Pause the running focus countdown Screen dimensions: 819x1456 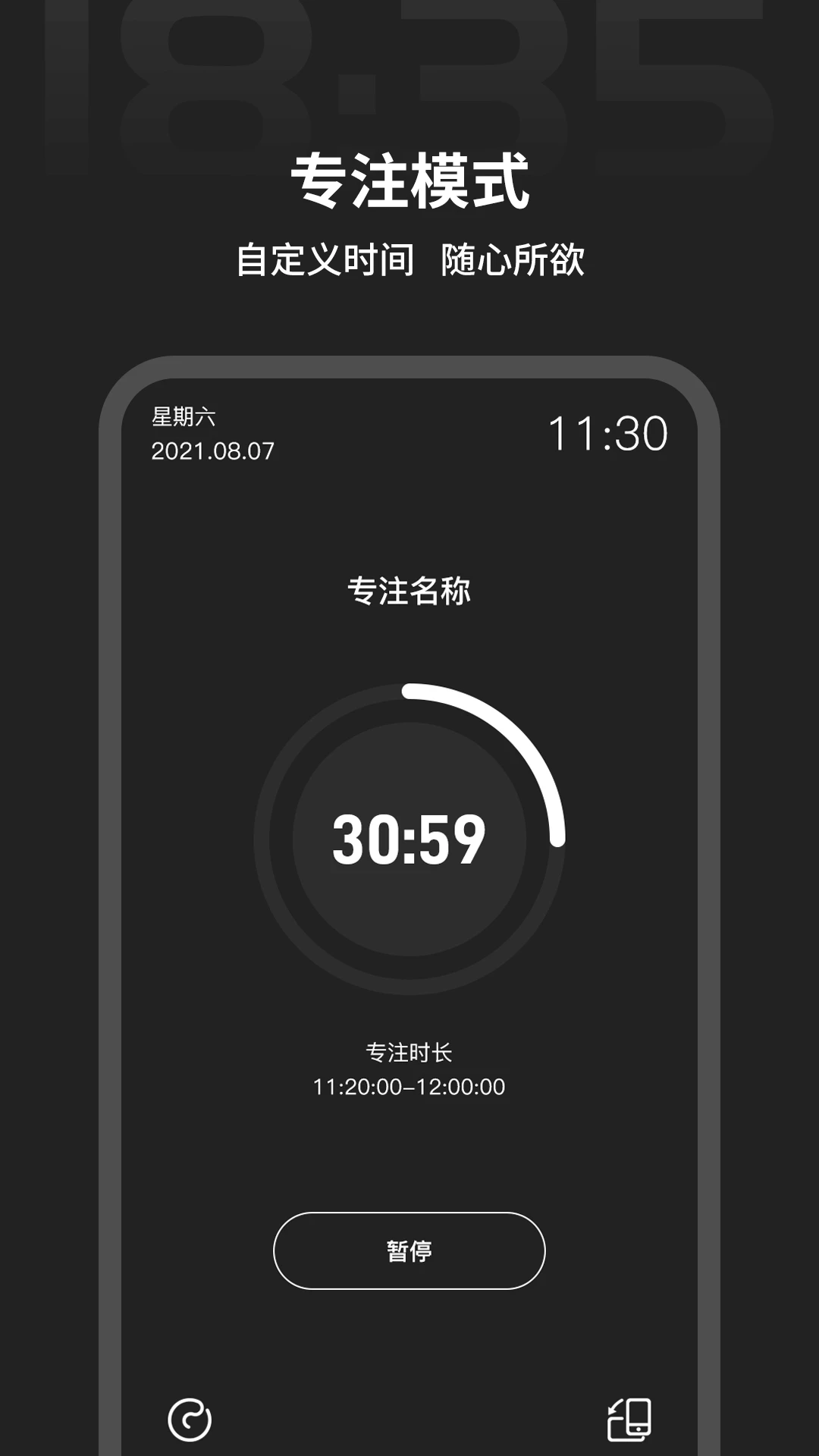(x=409, y=1251)
